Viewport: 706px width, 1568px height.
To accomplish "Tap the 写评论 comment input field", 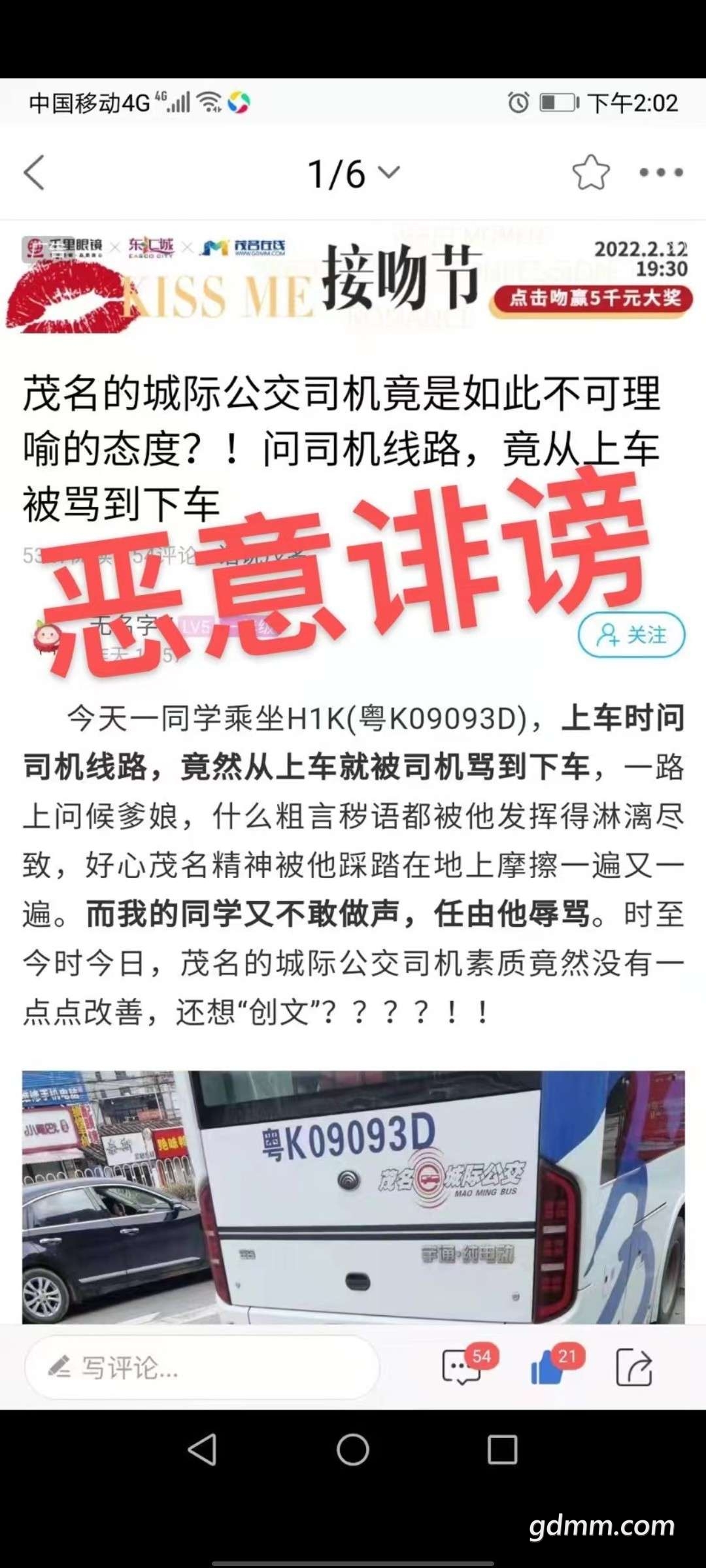I will pos(201,1367).
